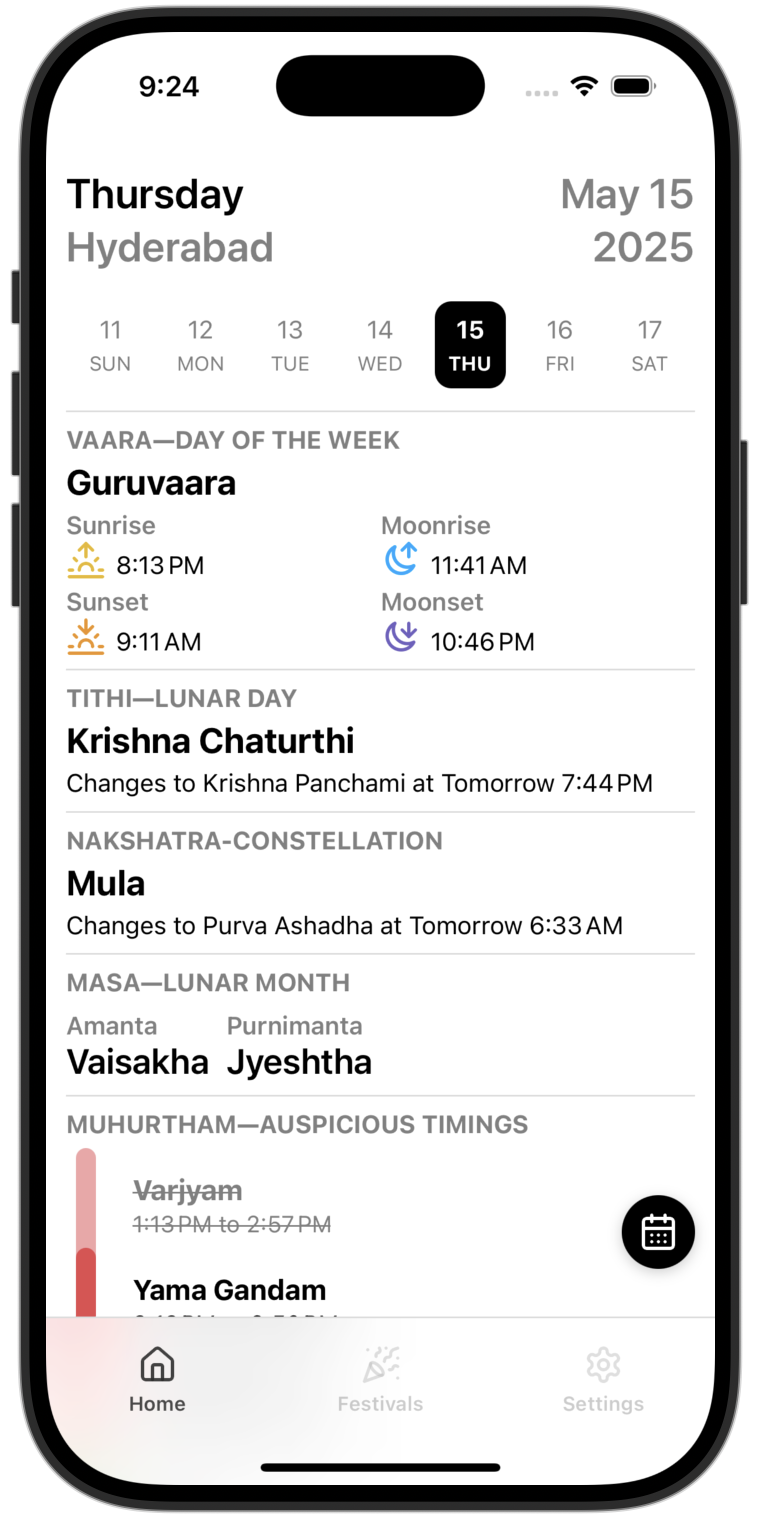Select Friday the 16th
This screenshot has width=760, height=1516.
coord(560,345)
